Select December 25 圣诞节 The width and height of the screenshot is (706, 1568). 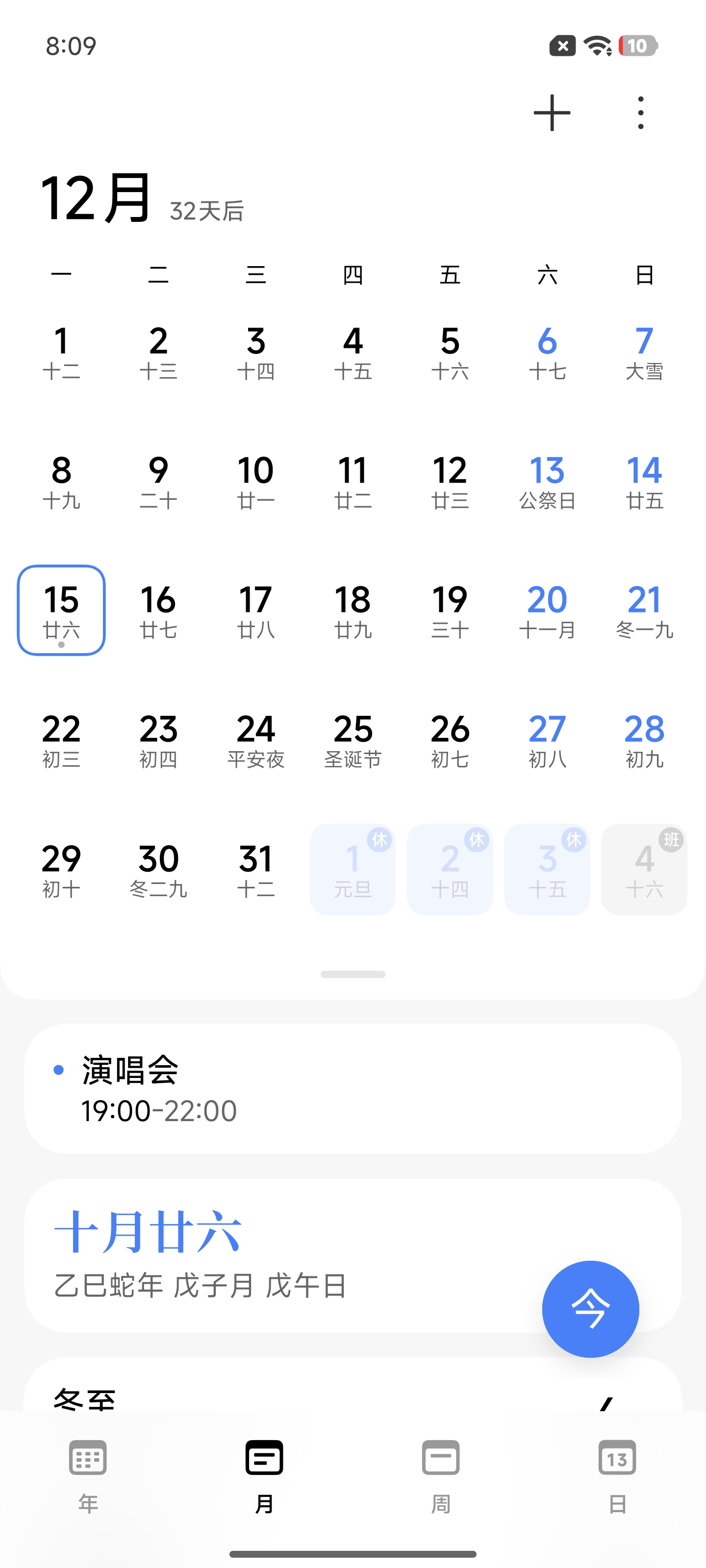pyautogui.click(x=353, y=739)
